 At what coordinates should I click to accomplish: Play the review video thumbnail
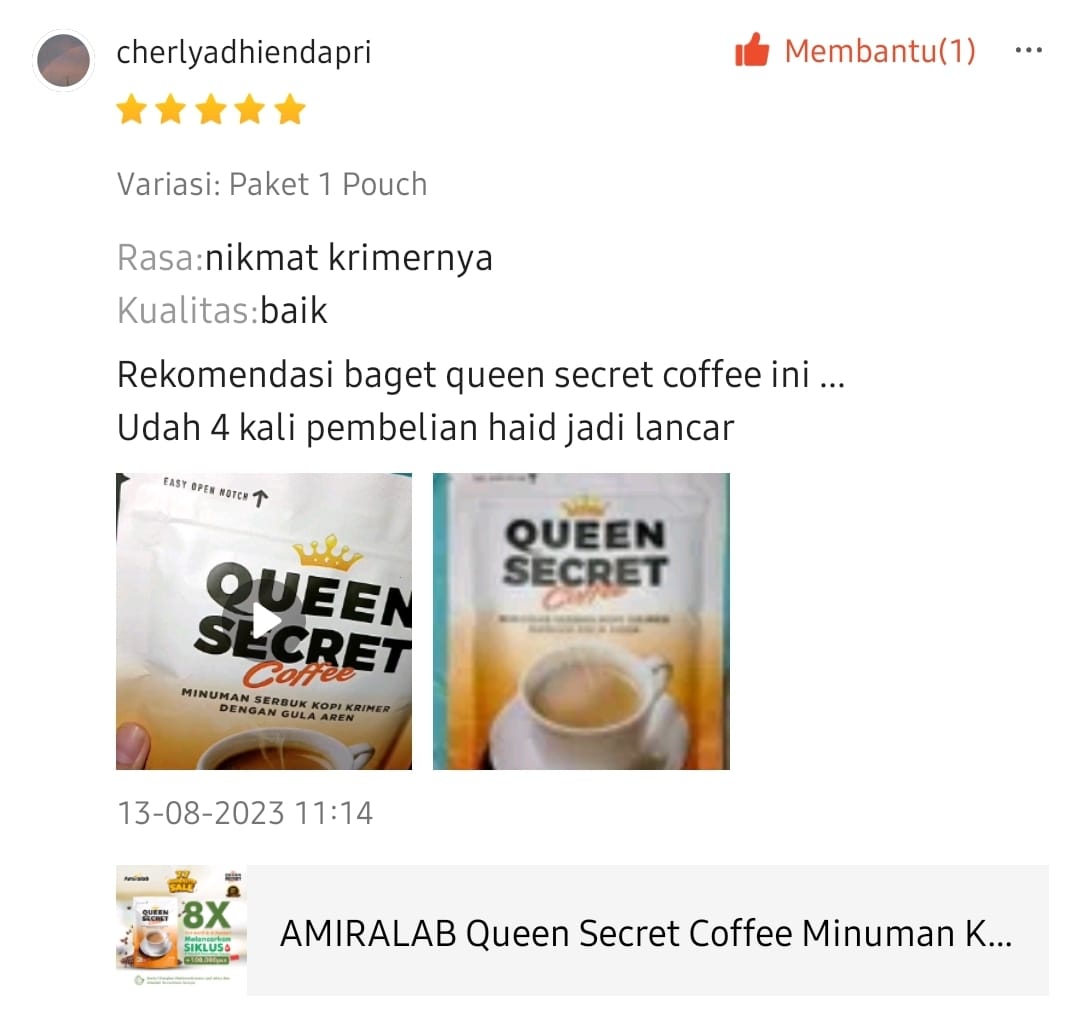point(265,621)
